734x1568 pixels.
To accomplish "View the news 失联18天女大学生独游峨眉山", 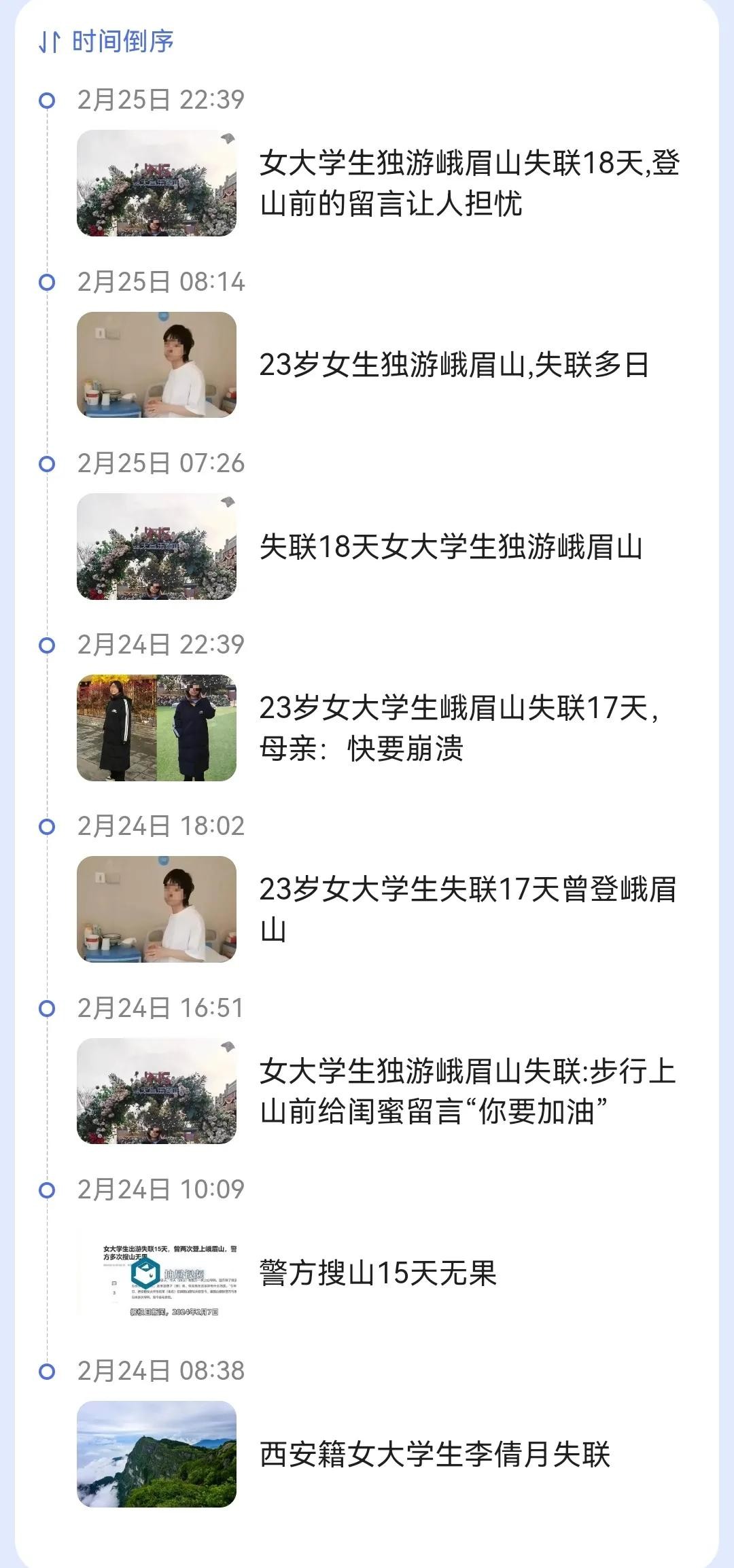I will point(451,547).
